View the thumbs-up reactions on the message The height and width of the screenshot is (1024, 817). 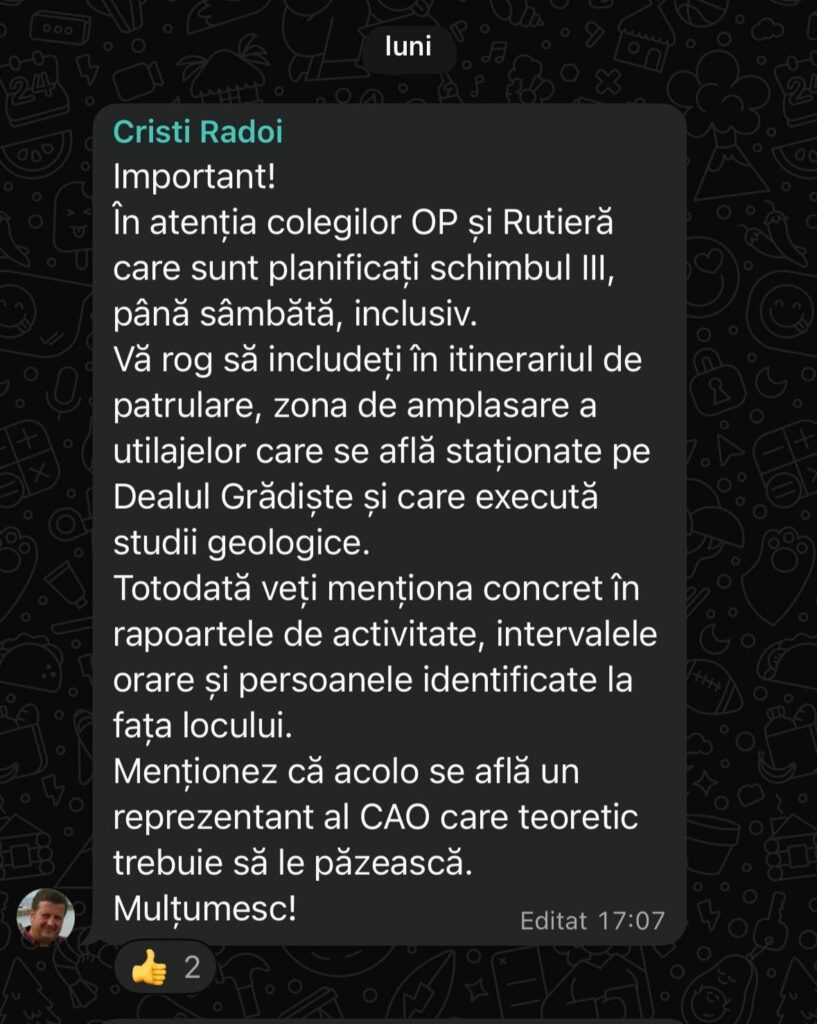(165, 966)
